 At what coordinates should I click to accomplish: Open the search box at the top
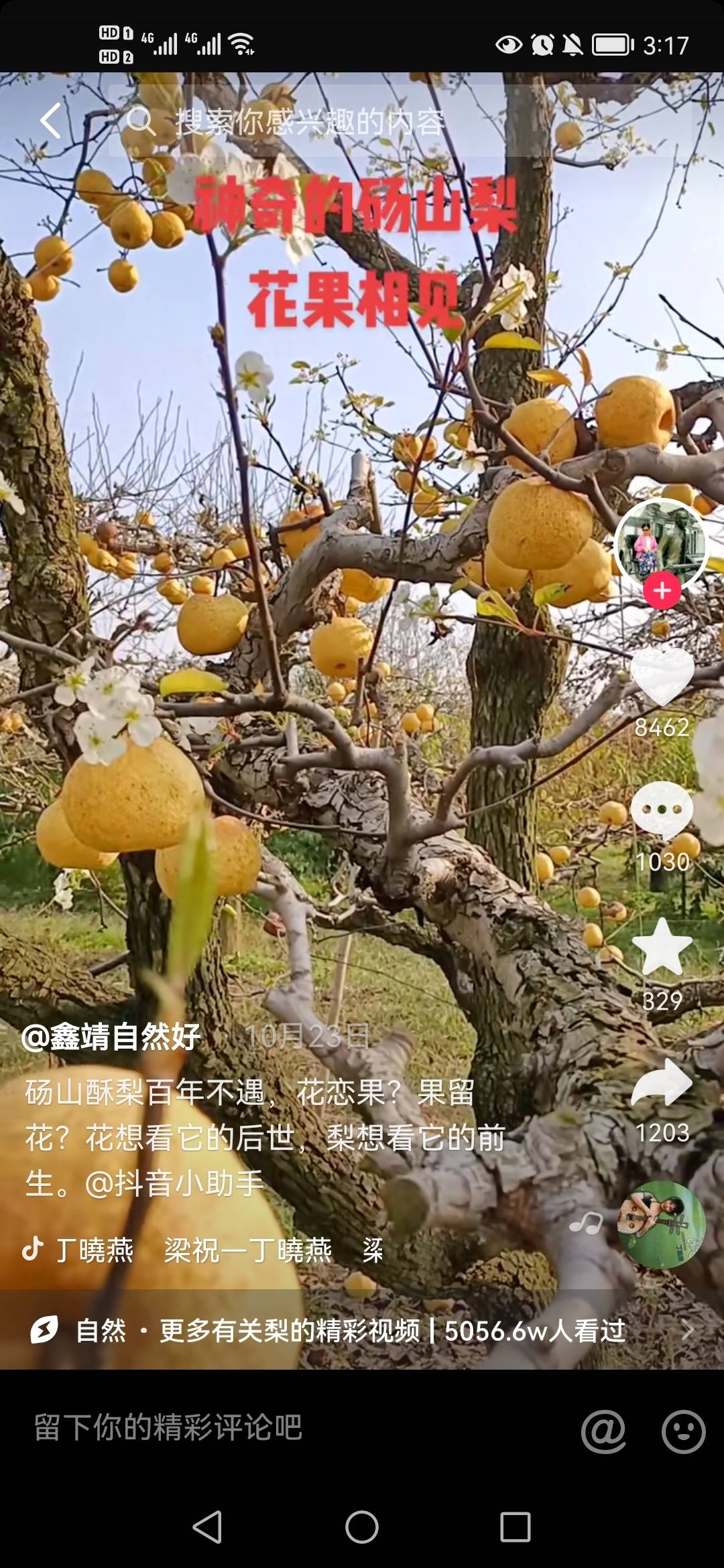click(x=308, y=122)
